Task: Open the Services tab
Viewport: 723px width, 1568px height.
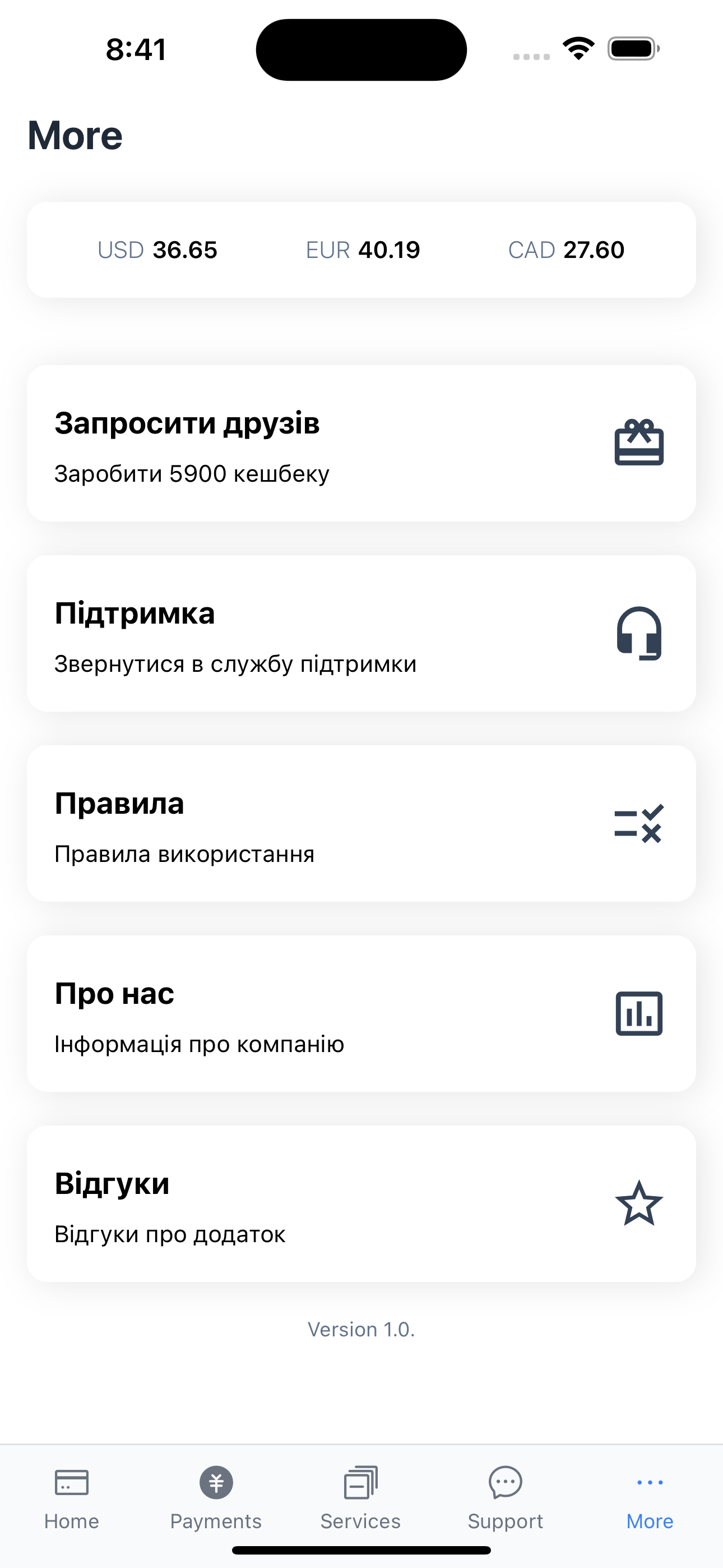Action: point(360,1504)
